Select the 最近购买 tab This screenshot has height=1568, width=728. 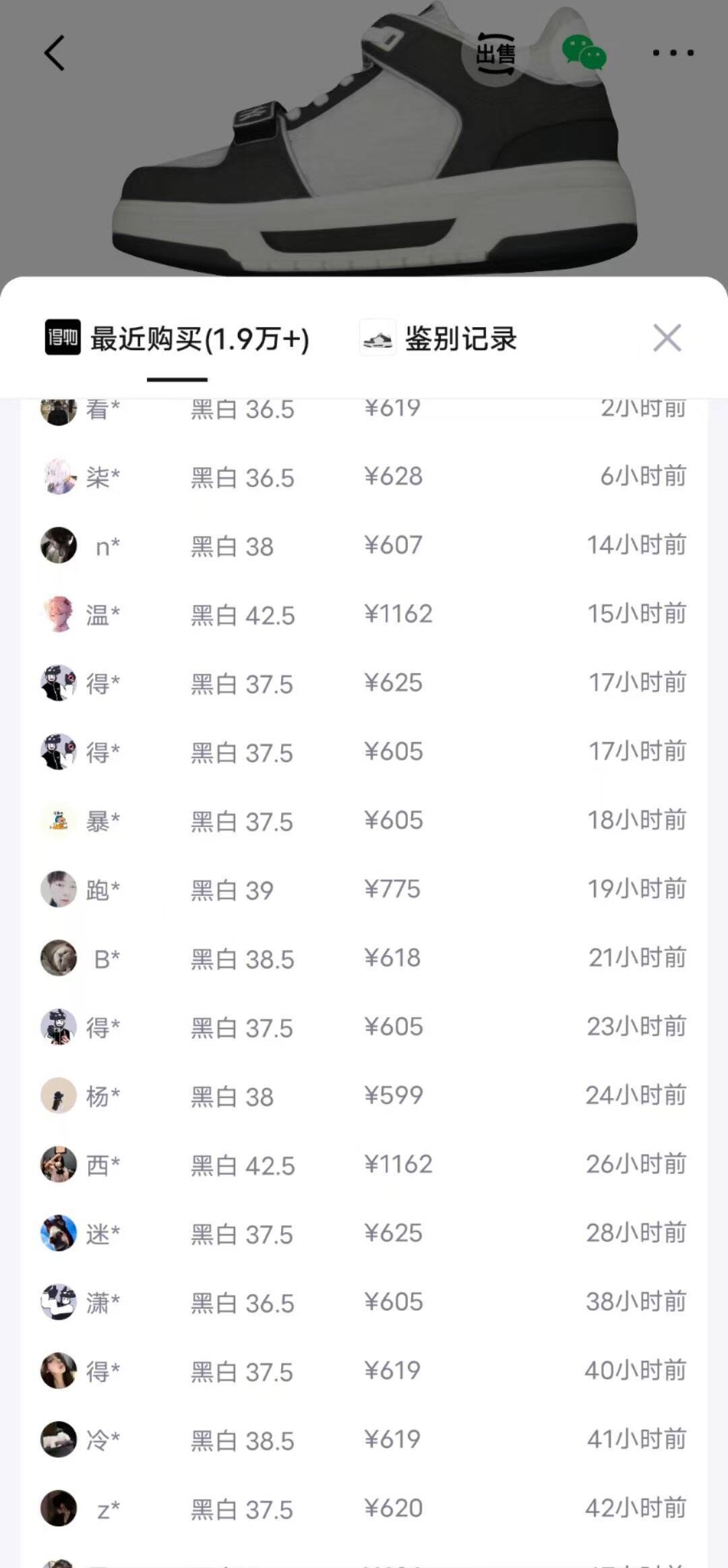[x=178, y=339]
